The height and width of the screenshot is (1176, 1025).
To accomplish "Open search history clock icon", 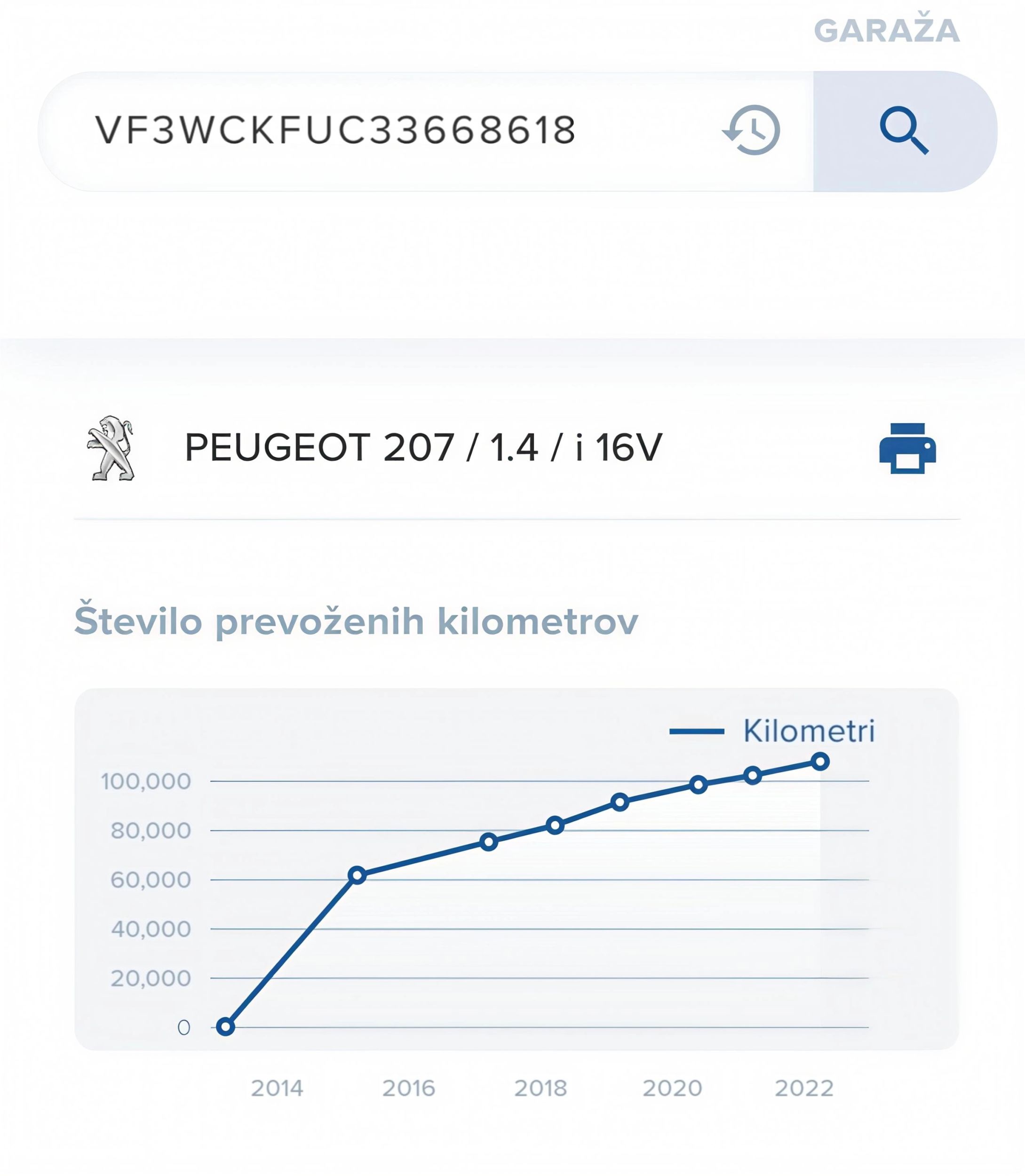I will pyautogui.click(x=752, y=130).
